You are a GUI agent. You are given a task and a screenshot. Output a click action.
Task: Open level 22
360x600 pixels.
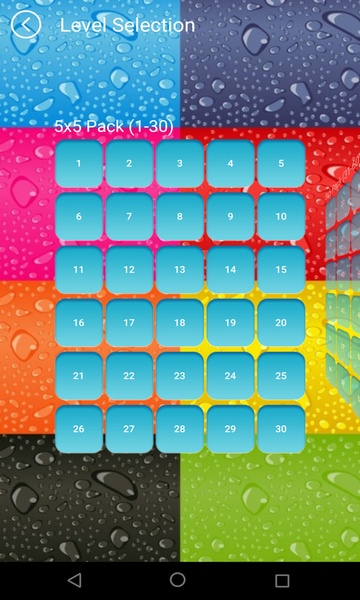tap(129, 376)
